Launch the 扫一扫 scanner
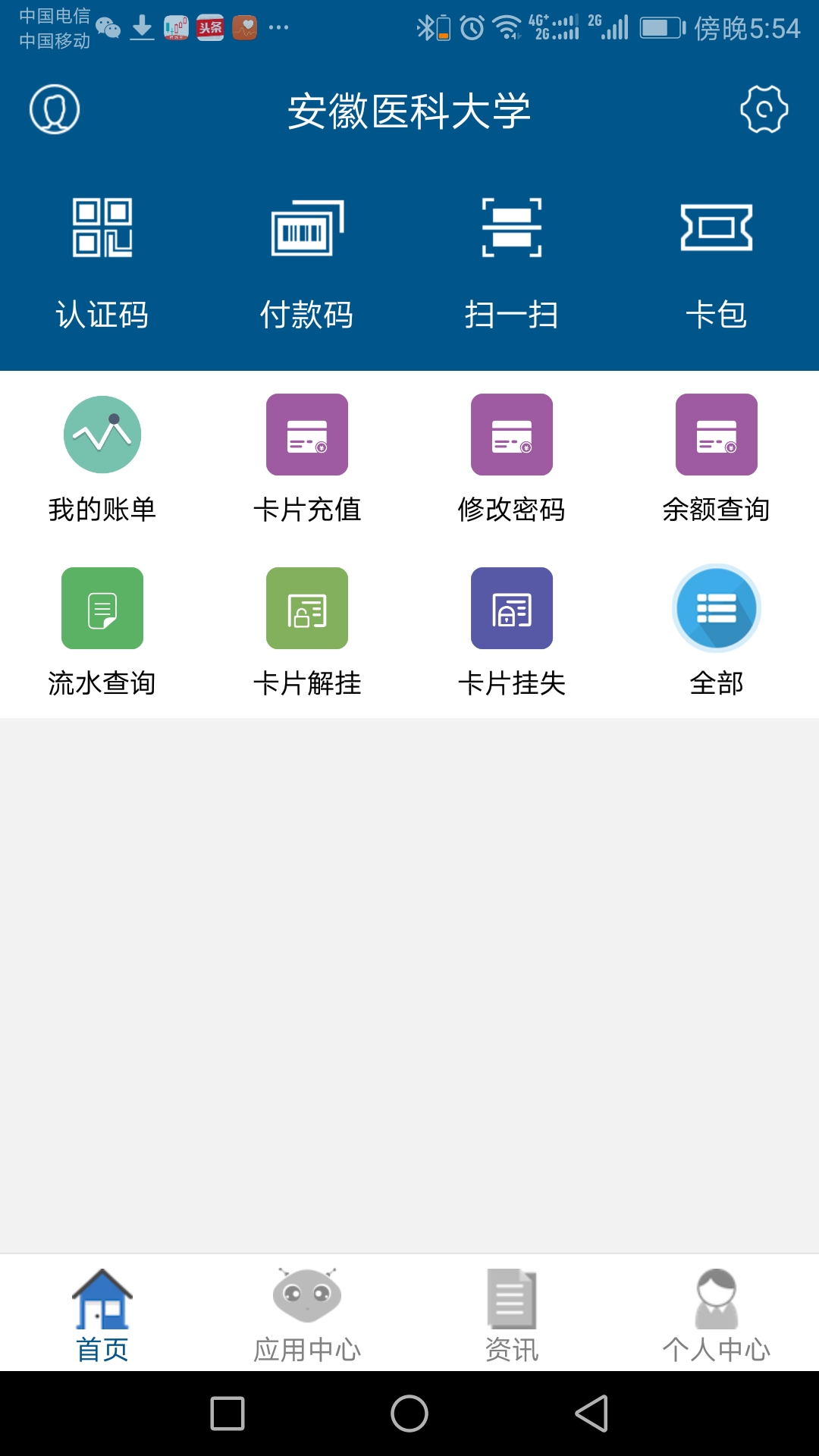 coord(512,262)
